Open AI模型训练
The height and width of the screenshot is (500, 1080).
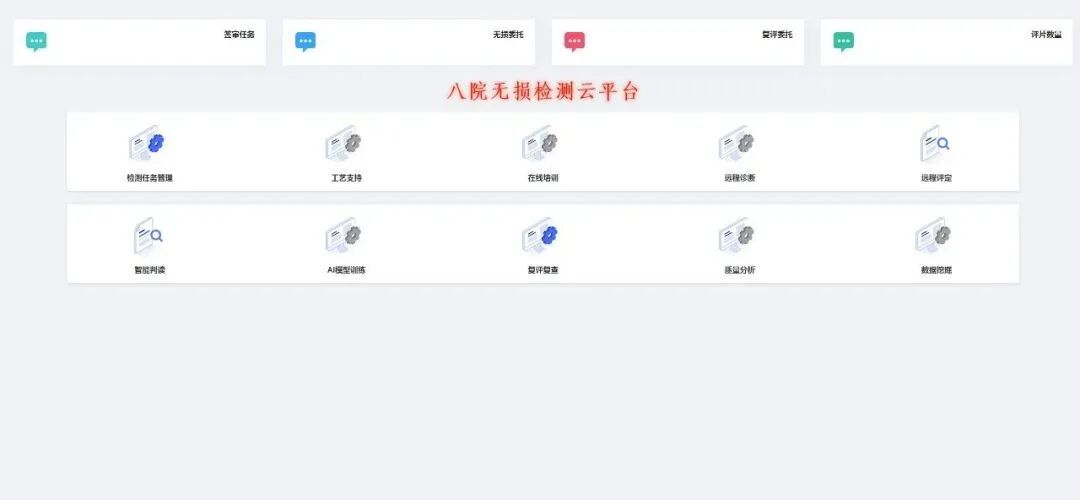click(x=346, y=245)
